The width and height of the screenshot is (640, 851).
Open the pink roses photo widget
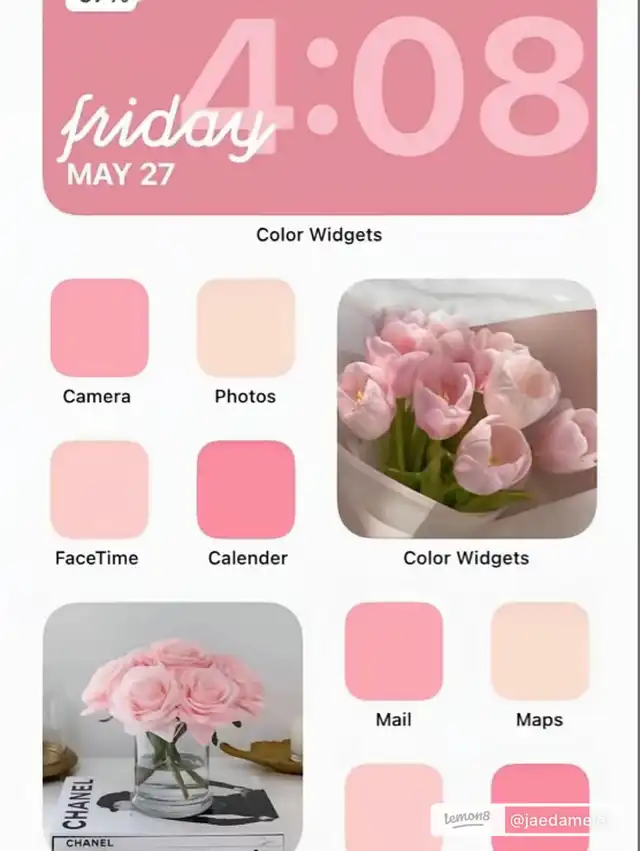173,727
